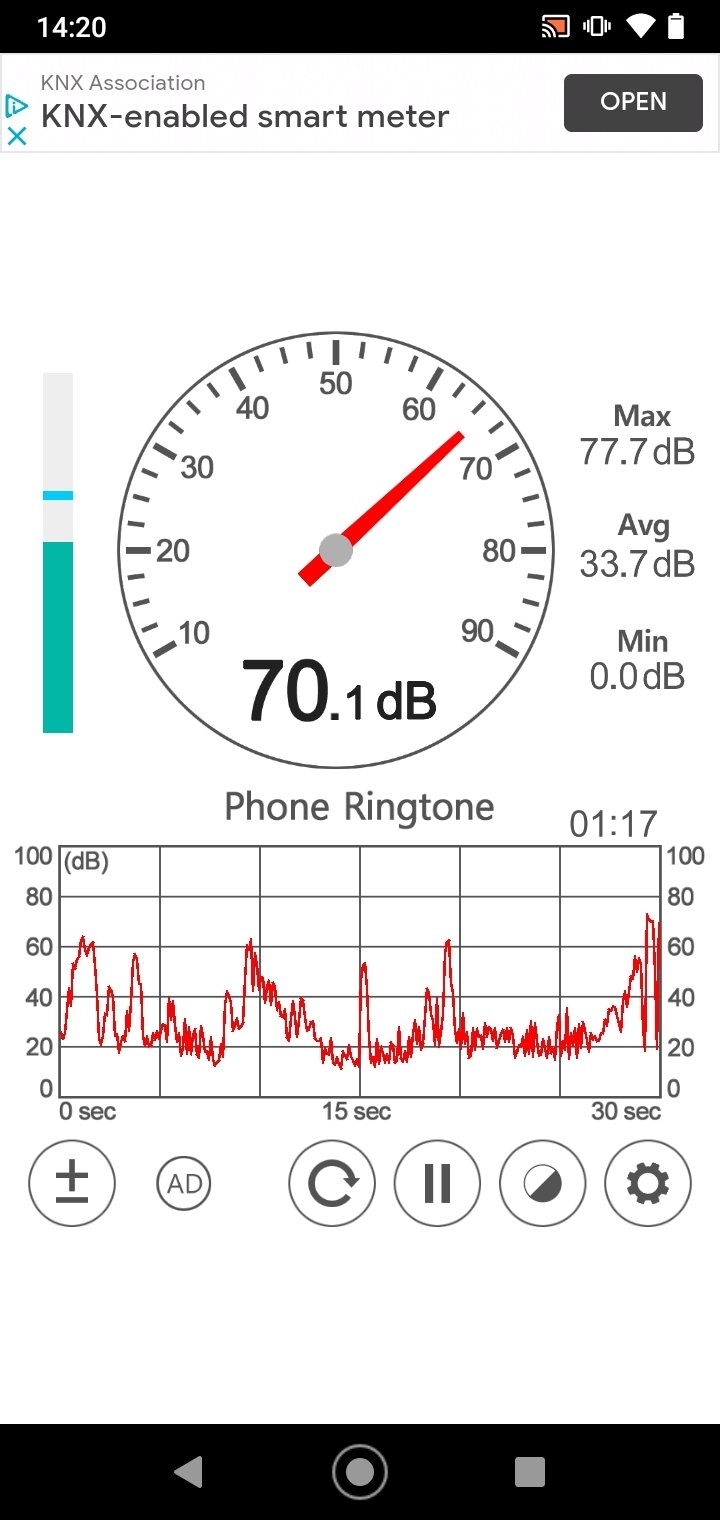Close the ad banner

coord(16,137)
